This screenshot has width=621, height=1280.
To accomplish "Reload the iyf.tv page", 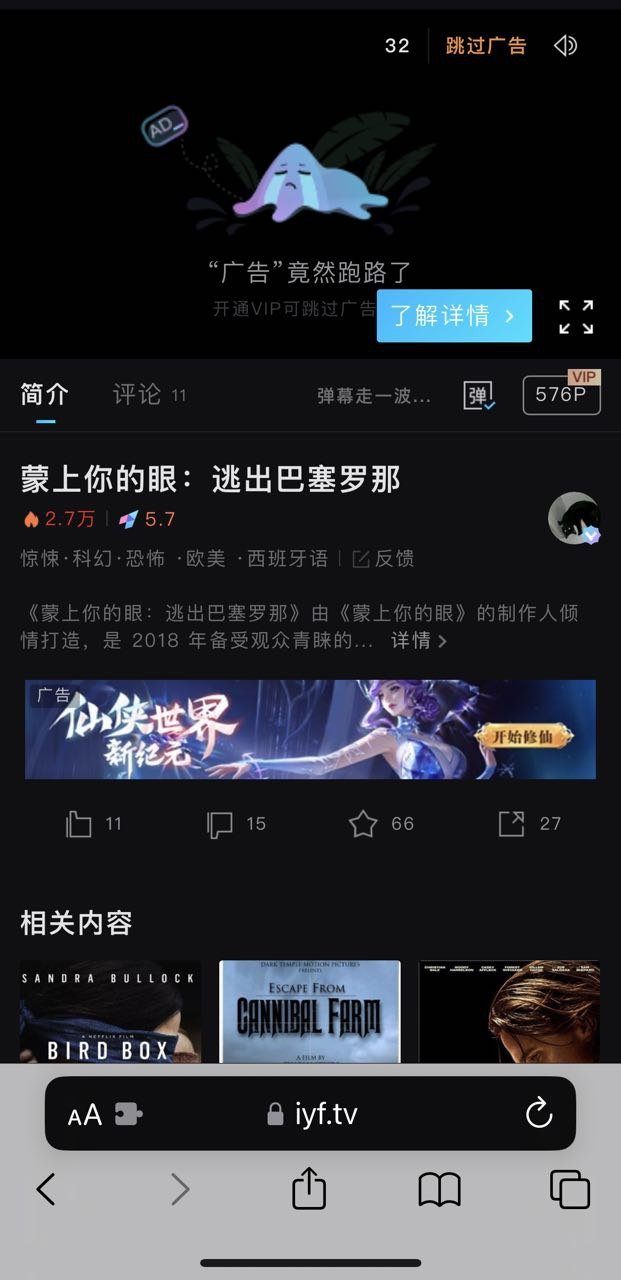I will [539, 1113].
